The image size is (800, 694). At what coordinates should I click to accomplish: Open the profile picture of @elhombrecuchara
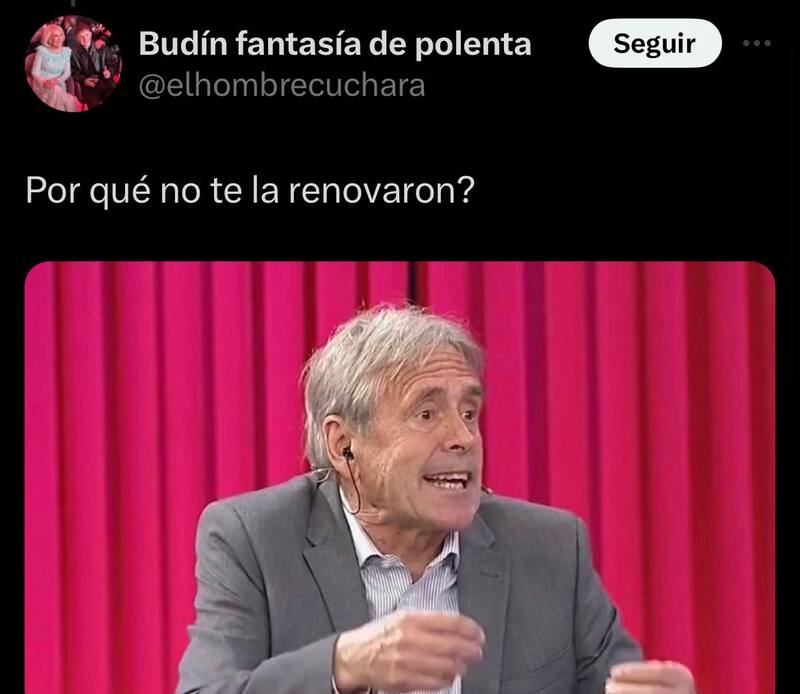point(72,63)
